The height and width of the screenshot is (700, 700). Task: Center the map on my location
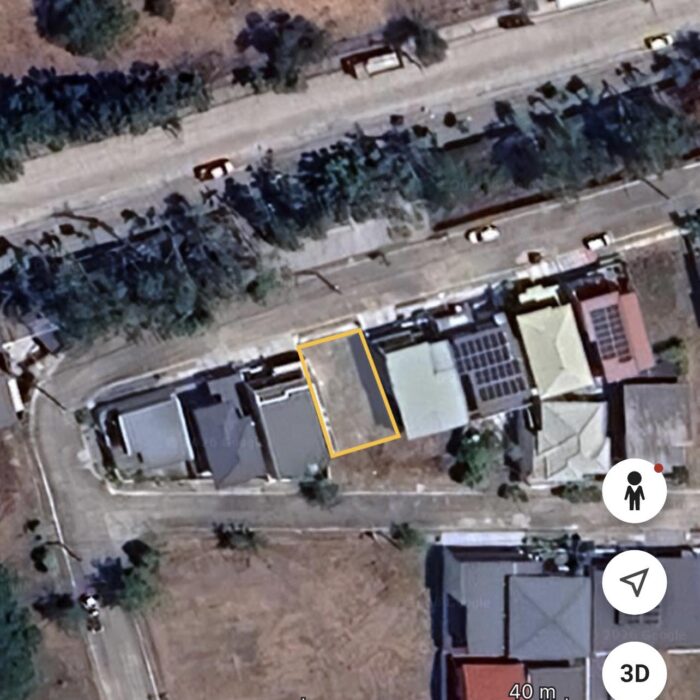point(634,582)
